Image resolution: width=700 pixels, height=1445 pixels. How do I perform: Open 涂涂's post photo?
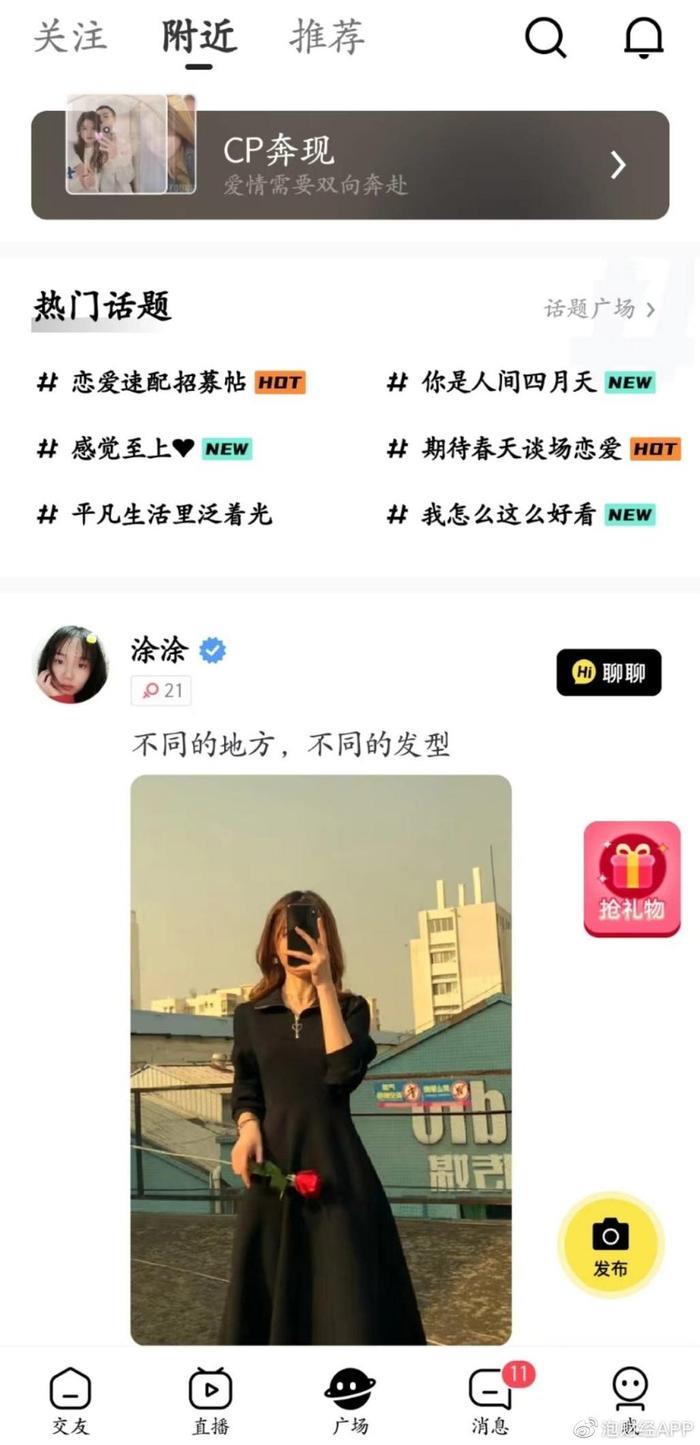321,1059
